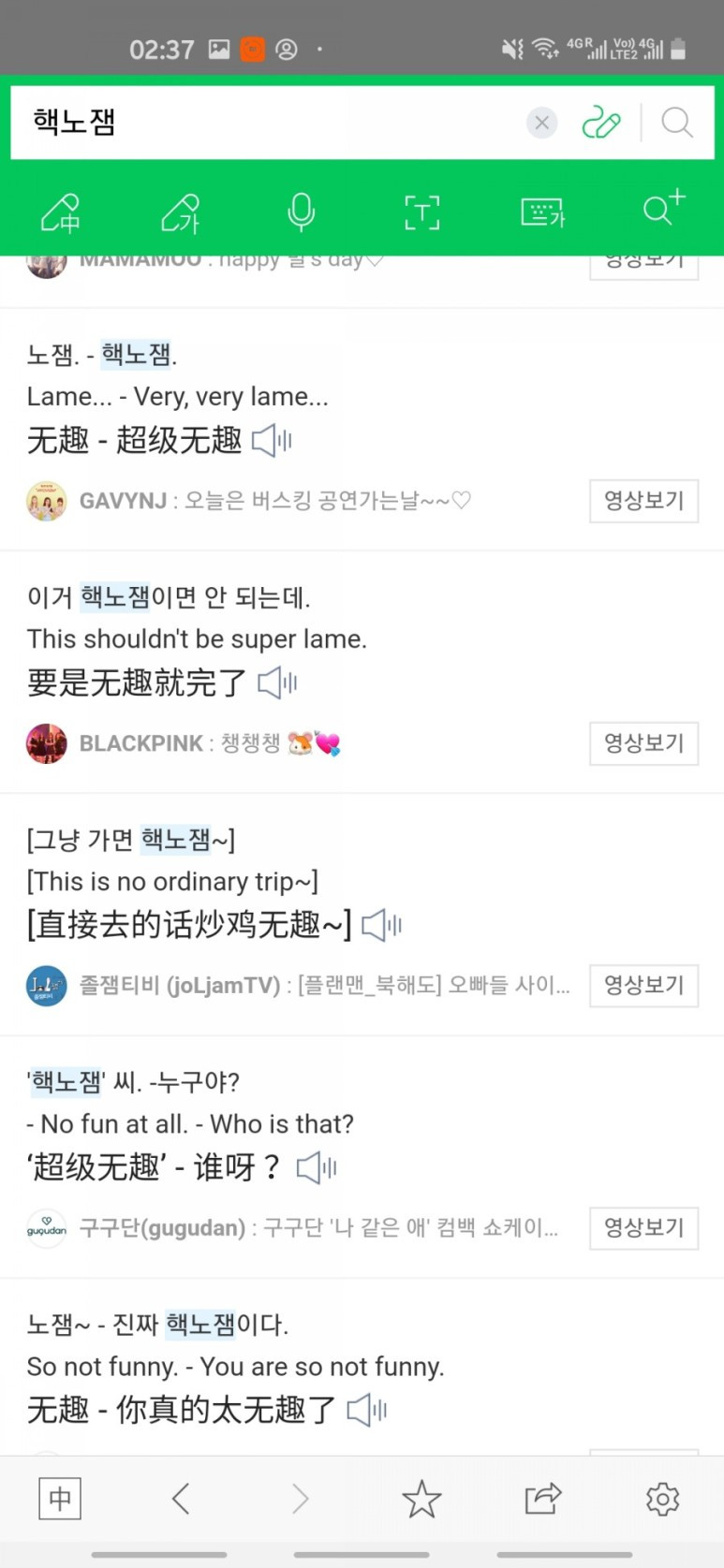
Task: Add a new search word with the plus-magnifier
Action: [663, 210]
